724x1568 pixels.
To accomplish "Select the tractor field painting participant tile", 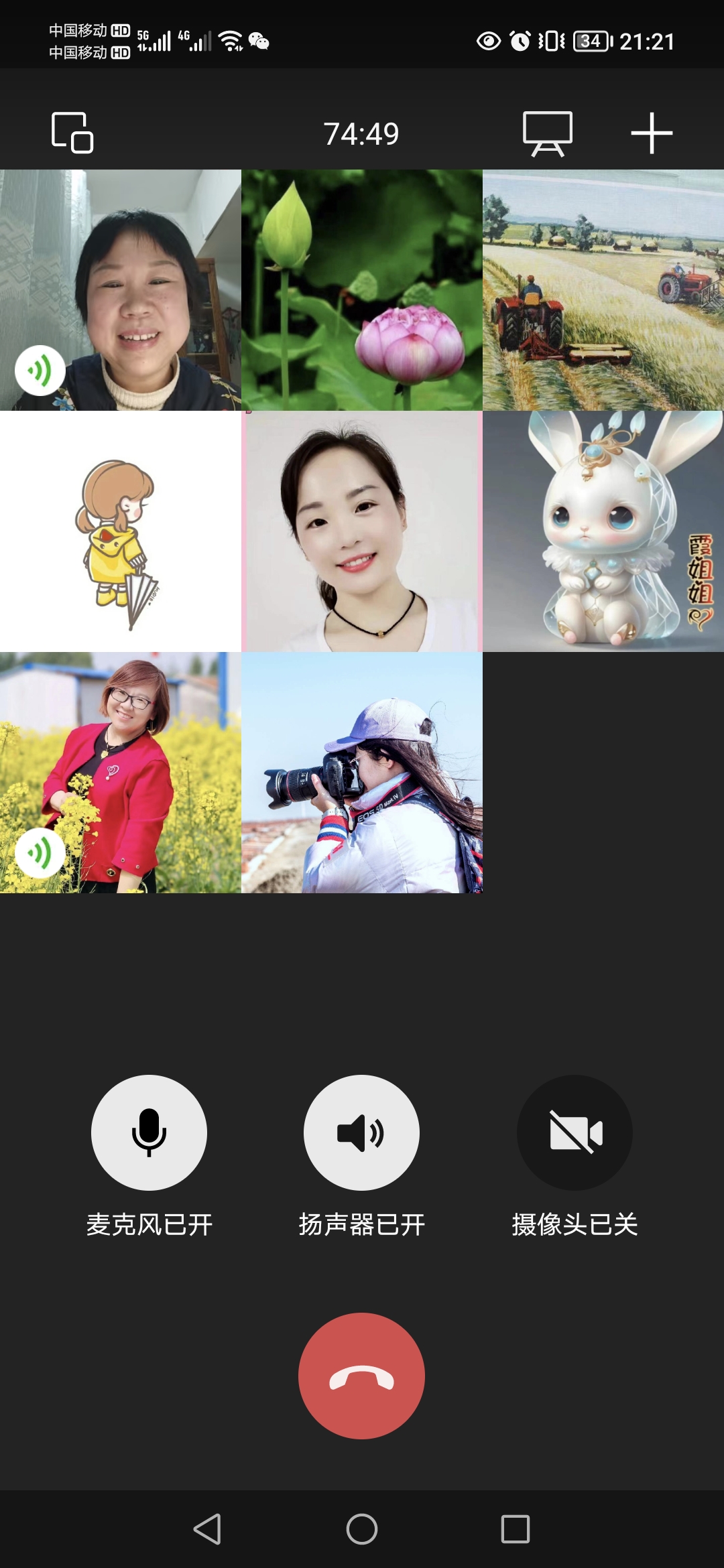I will pyautogui.click(x=603, y=290).
